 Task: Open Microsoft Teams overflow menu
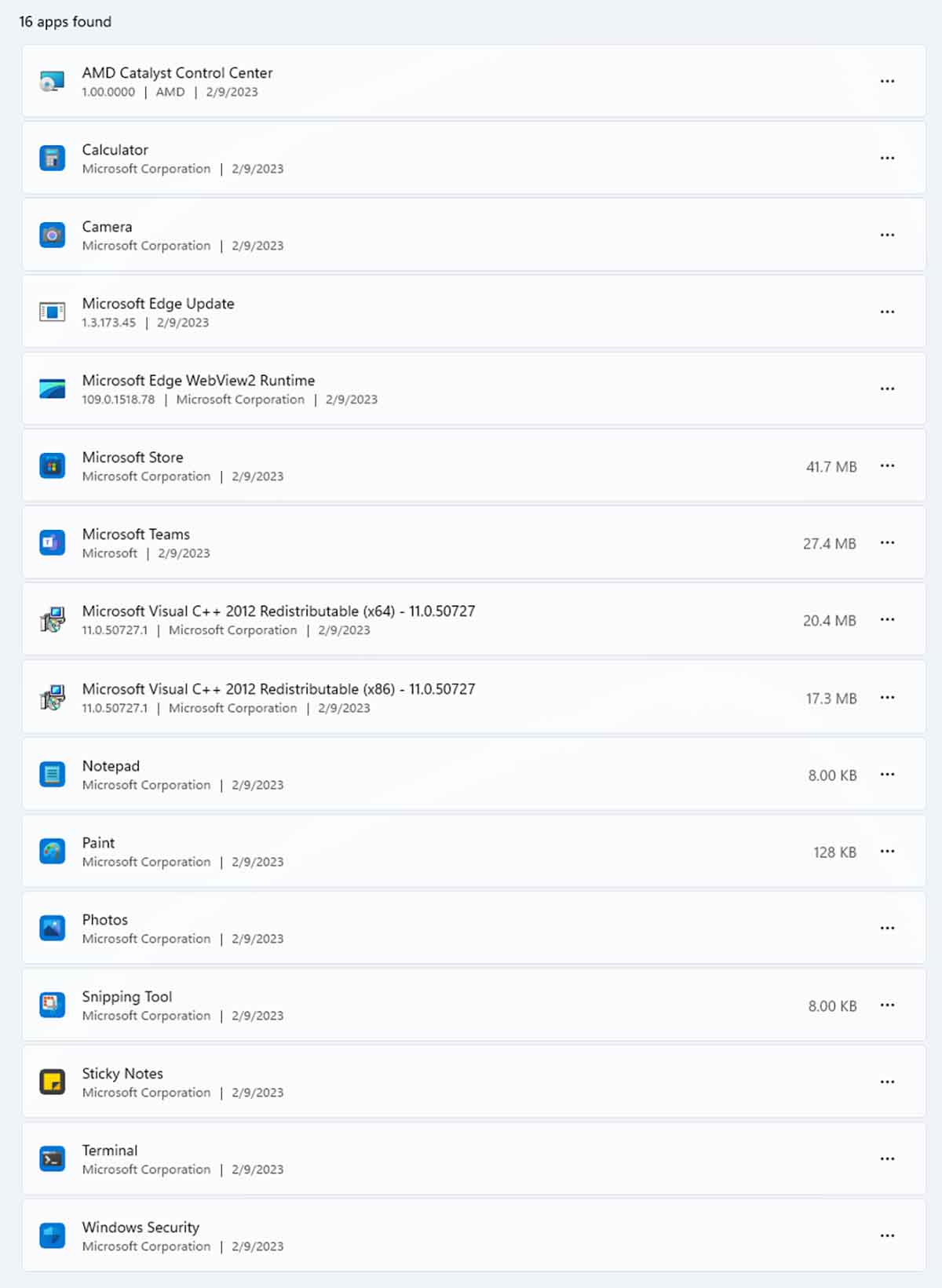(887, 543)
